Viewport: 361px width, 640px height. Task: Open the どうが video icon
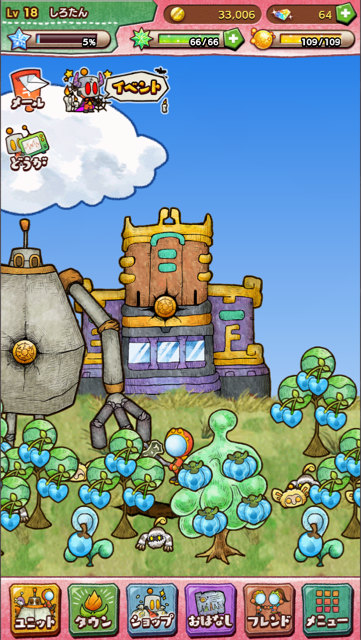click(x=27, y=149)
